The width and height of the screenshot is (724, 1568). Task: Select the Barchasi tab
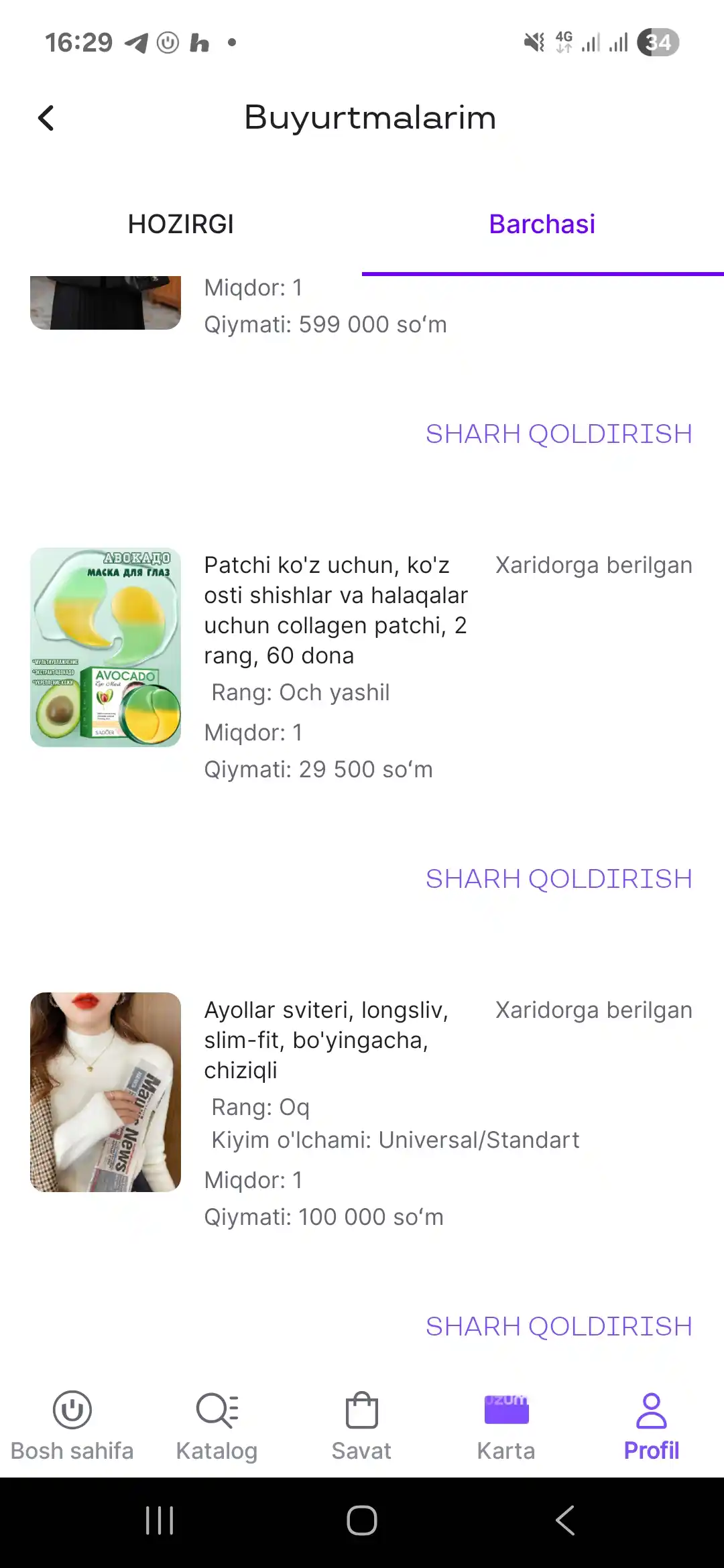(542, 224)
